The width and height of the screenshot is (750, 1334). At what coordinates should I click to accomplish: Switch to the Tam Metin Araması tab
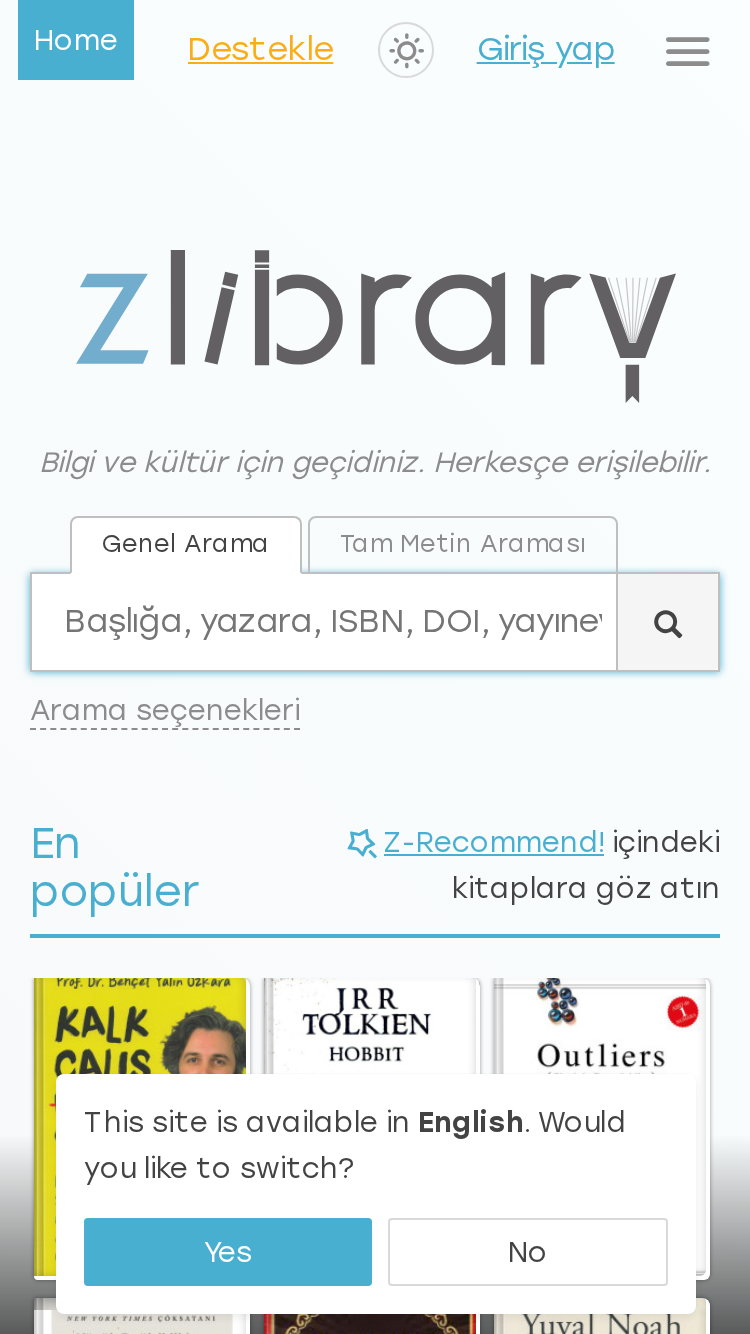pos(463,545)
